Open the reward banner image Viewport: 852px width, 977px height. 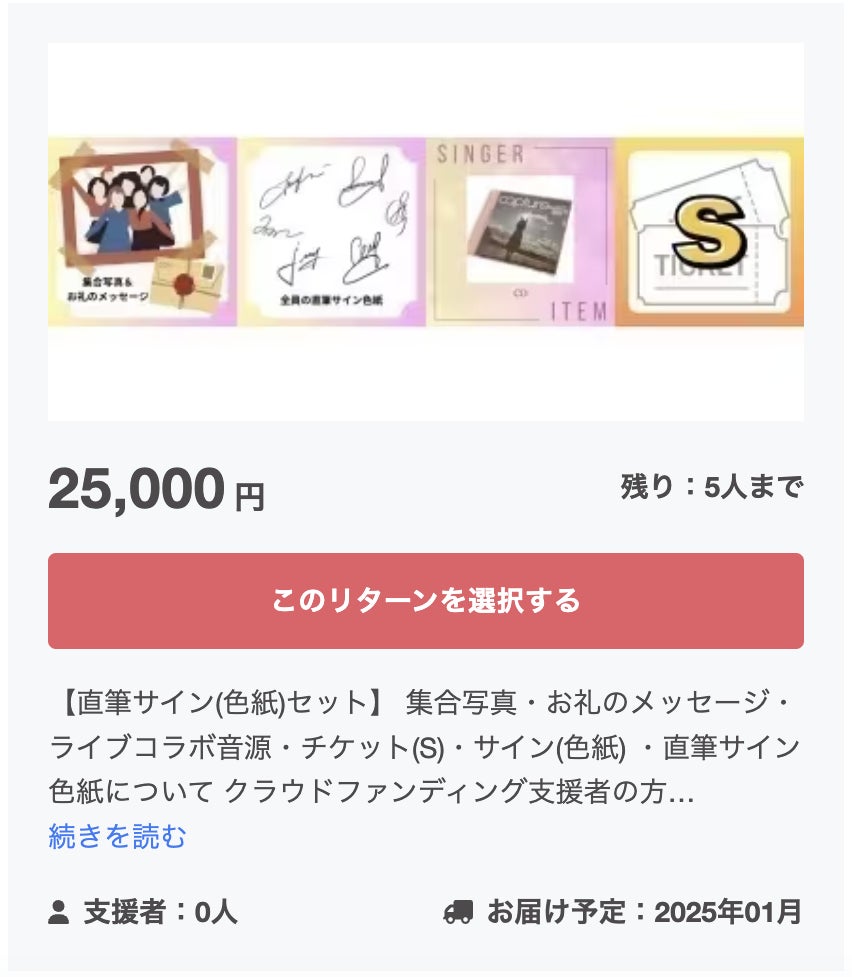tap(425, 232)
